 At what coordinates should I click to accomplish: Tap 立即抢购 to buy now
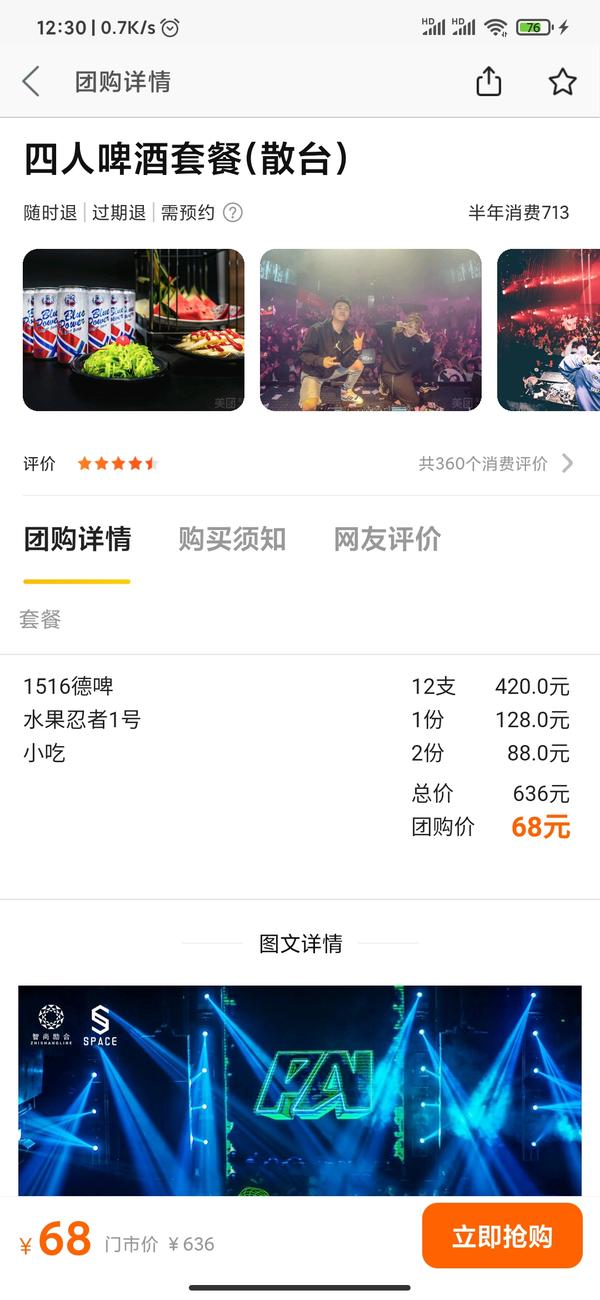tap(502, 1236)
